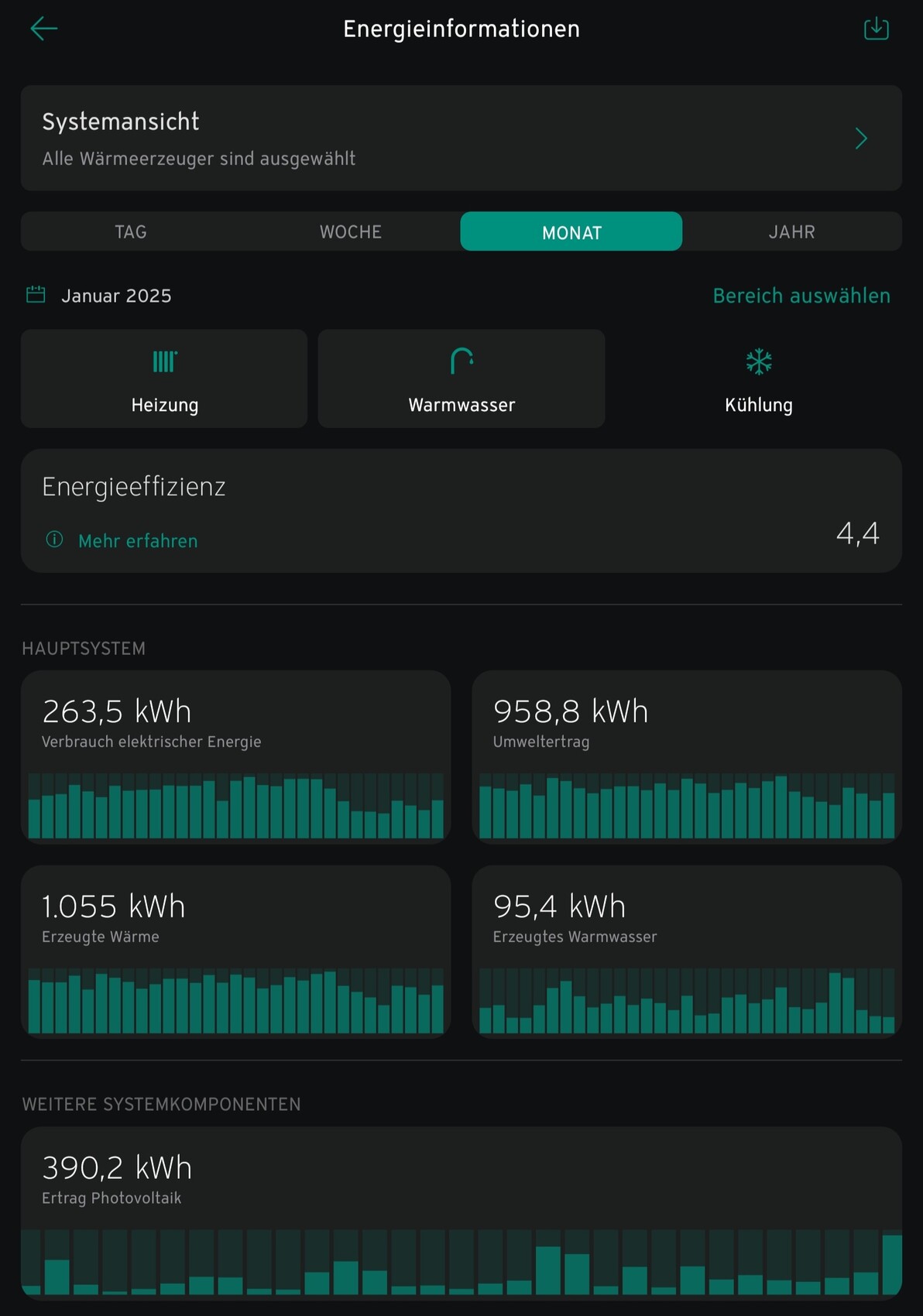
Task: Go back using the arrow icon
Action: pos(43,29)
